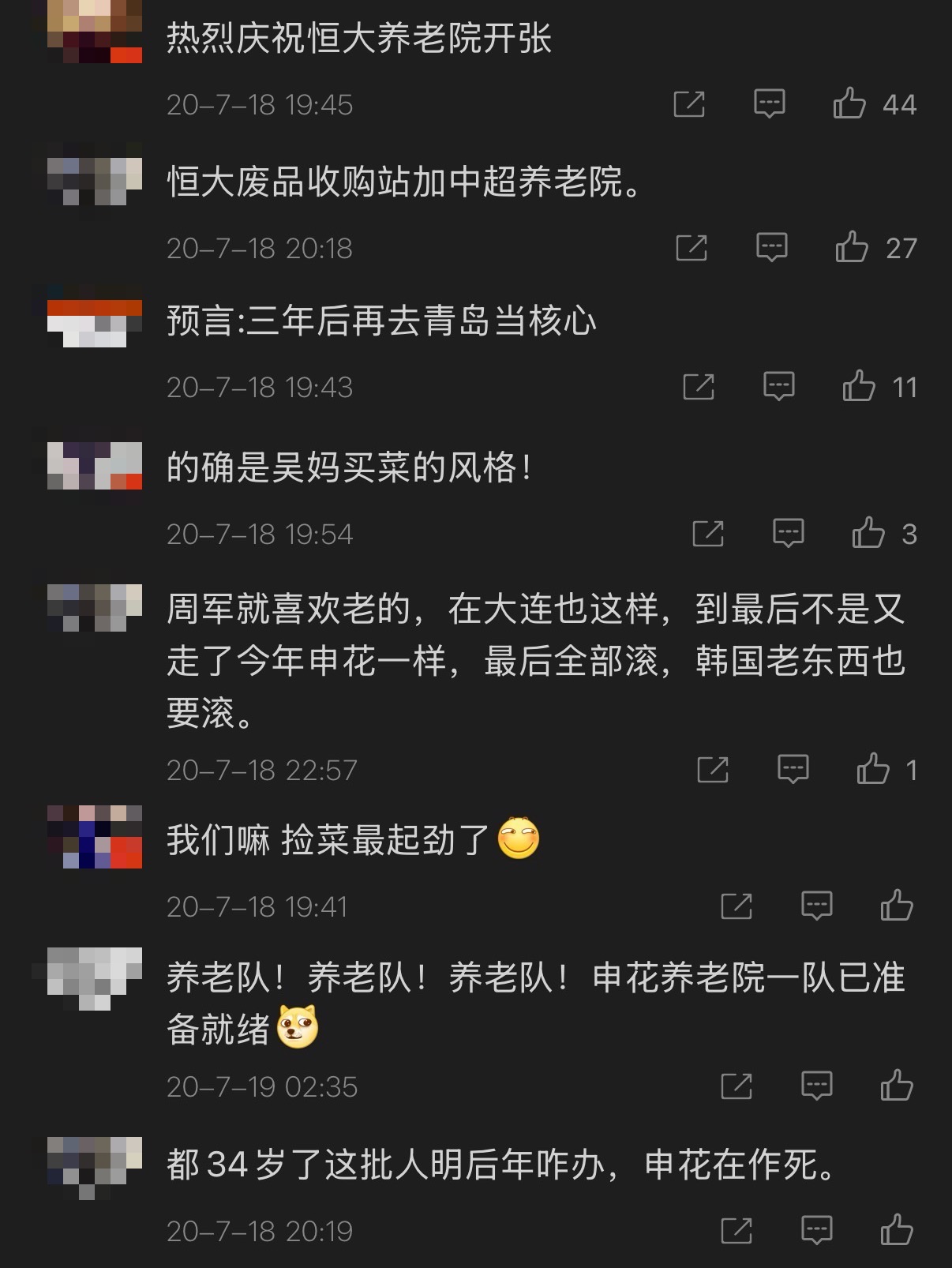This screenshot has width=952, height=1268.
Task: Like the comment 都34岁了这批人明后年咋办
Action: (896, 1229)
